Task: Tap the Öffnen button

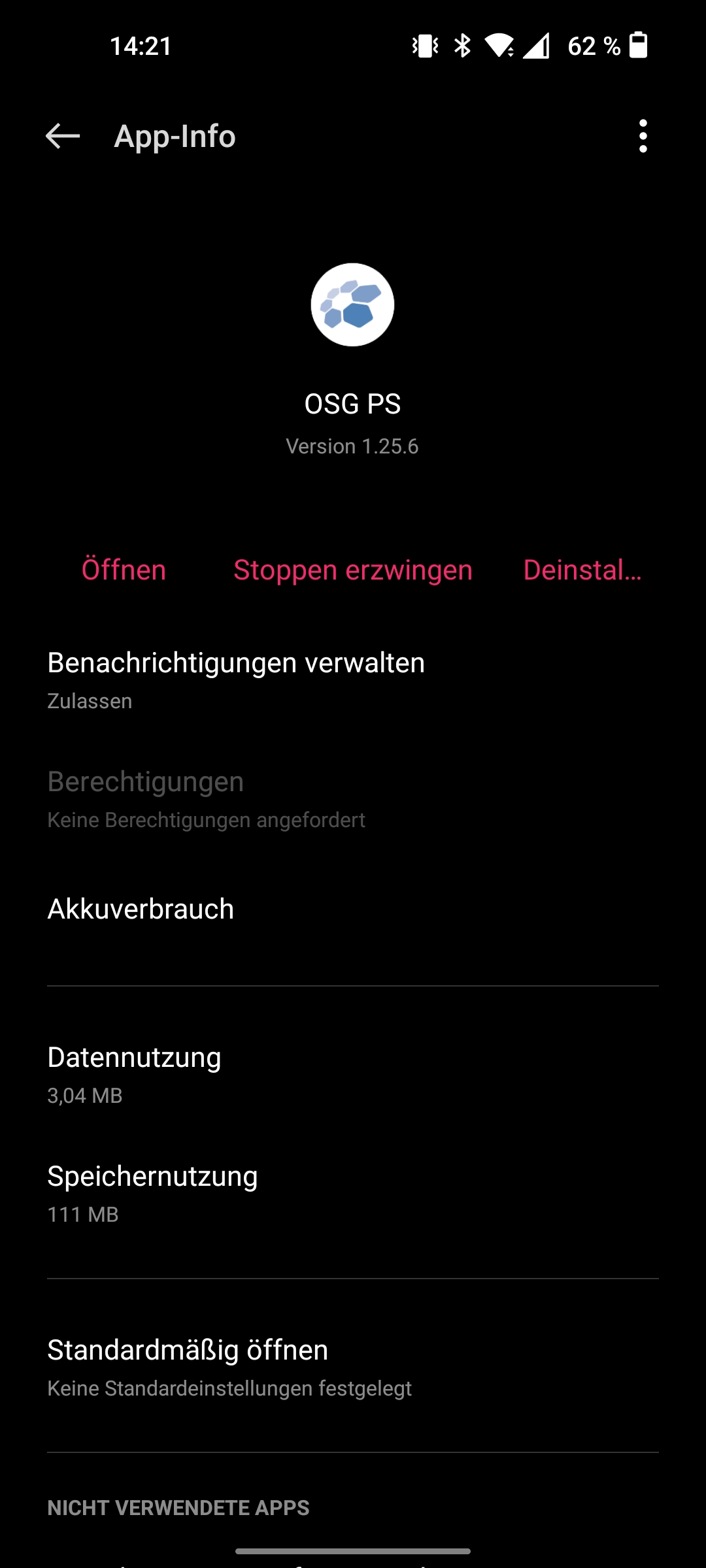Action: [124, 570]
